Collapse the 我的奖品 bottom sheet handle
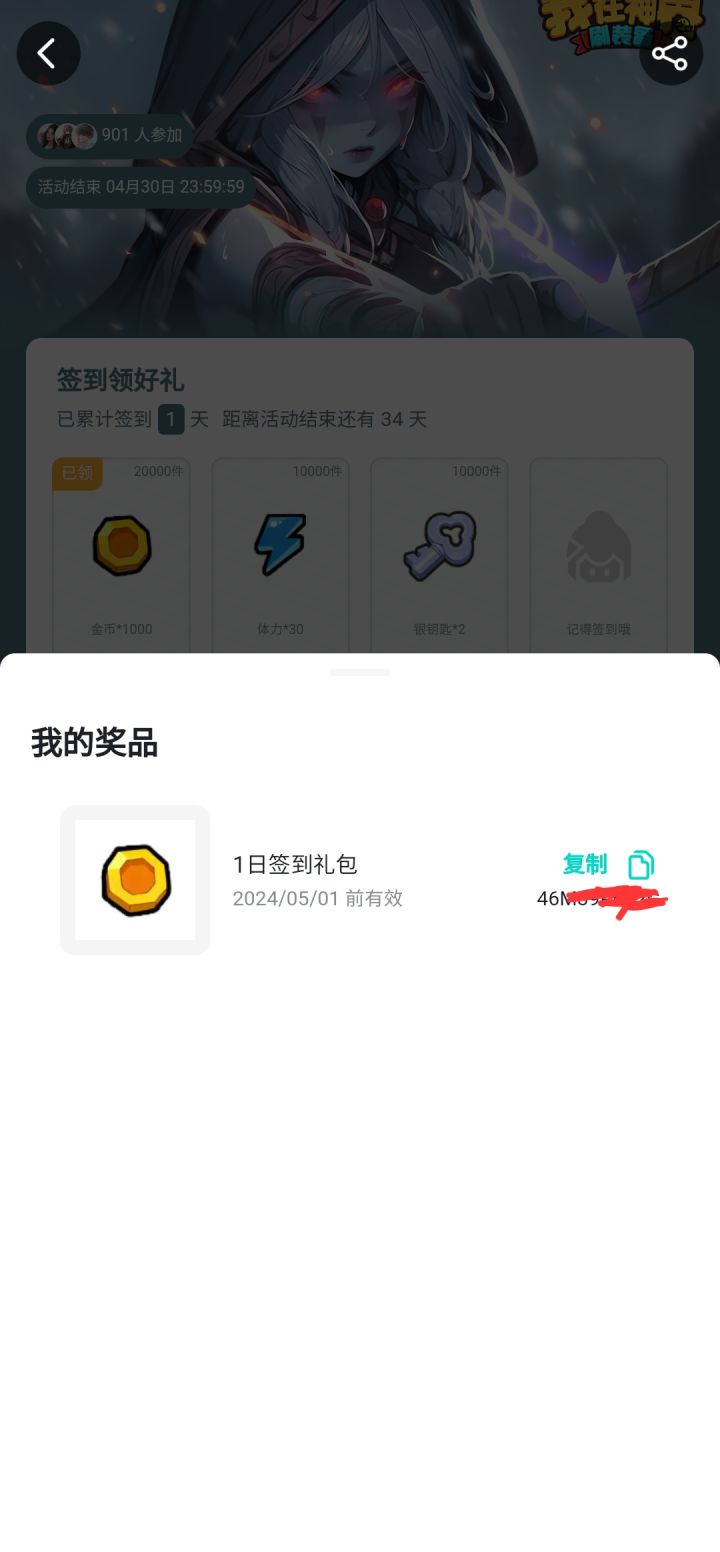The image size is (720, 1552). 360,672
